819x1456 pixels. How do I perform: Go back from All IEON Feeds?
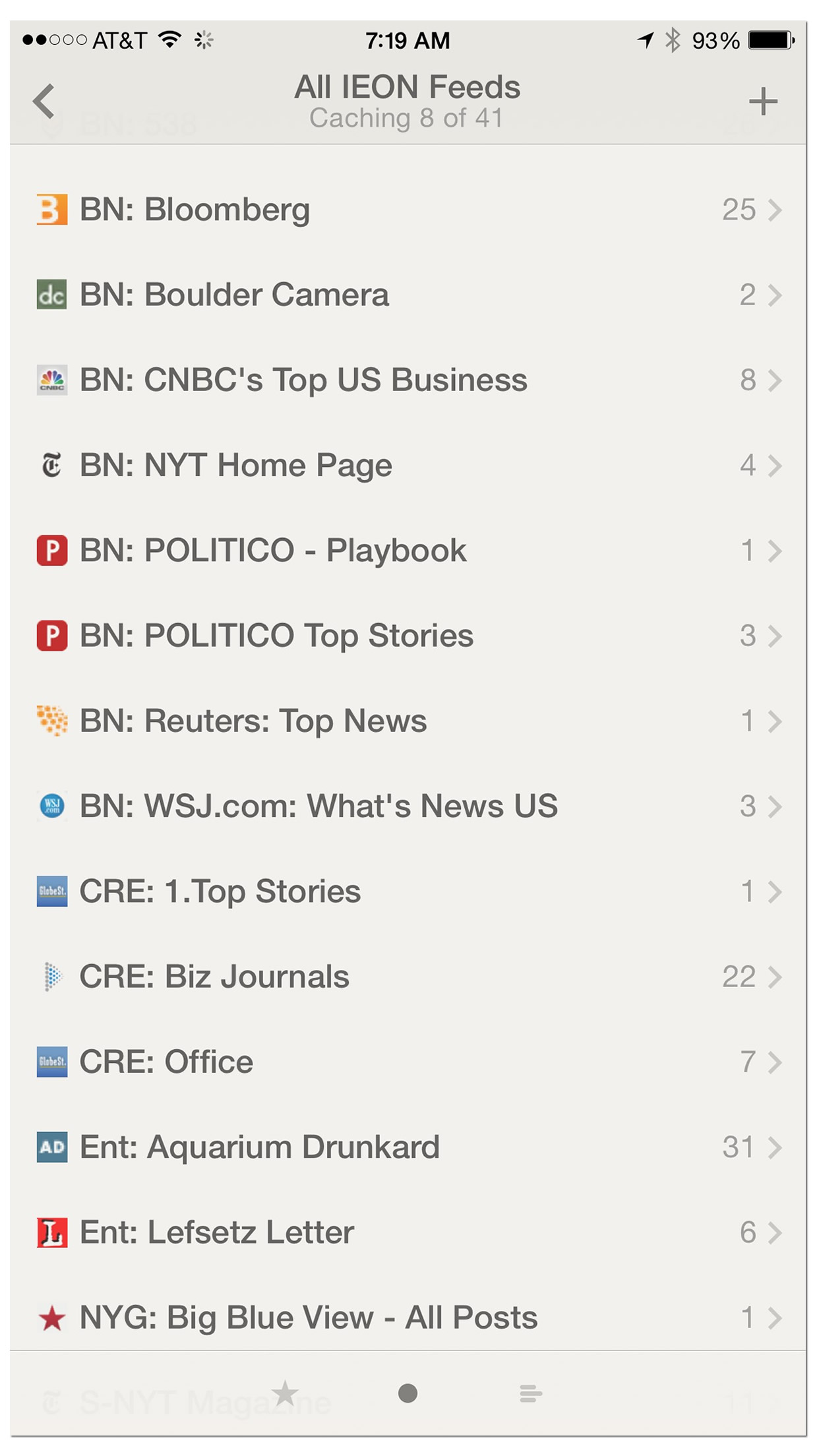click(44, 101)
